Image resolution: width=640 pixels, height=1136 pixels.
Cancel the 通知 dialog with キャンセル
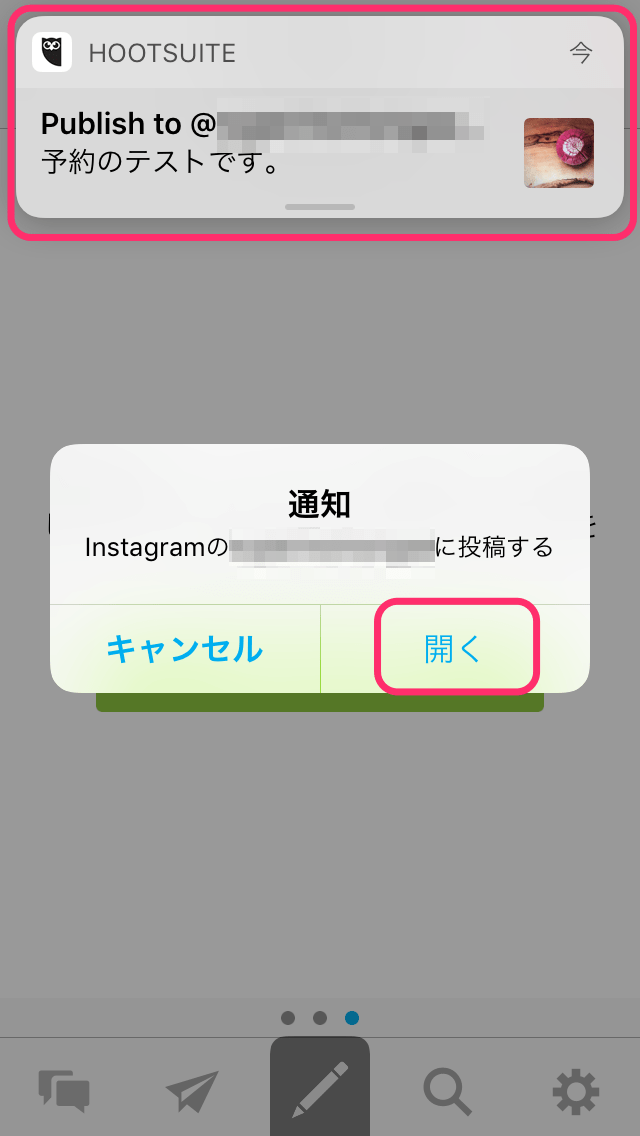[x=185, y=649]
